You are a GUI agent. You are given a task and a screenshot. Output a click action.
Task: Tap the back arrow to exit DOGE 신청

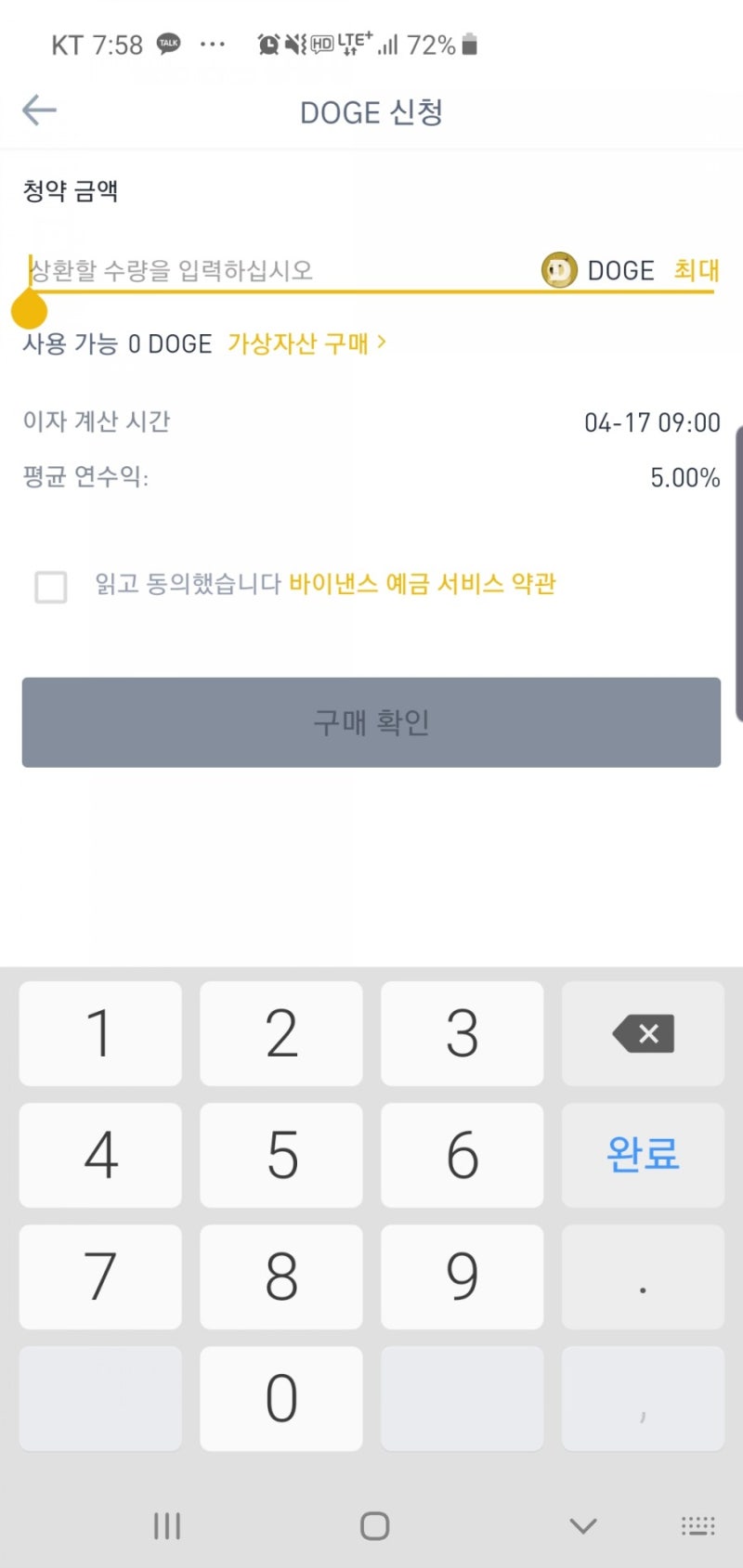point(38,110)
